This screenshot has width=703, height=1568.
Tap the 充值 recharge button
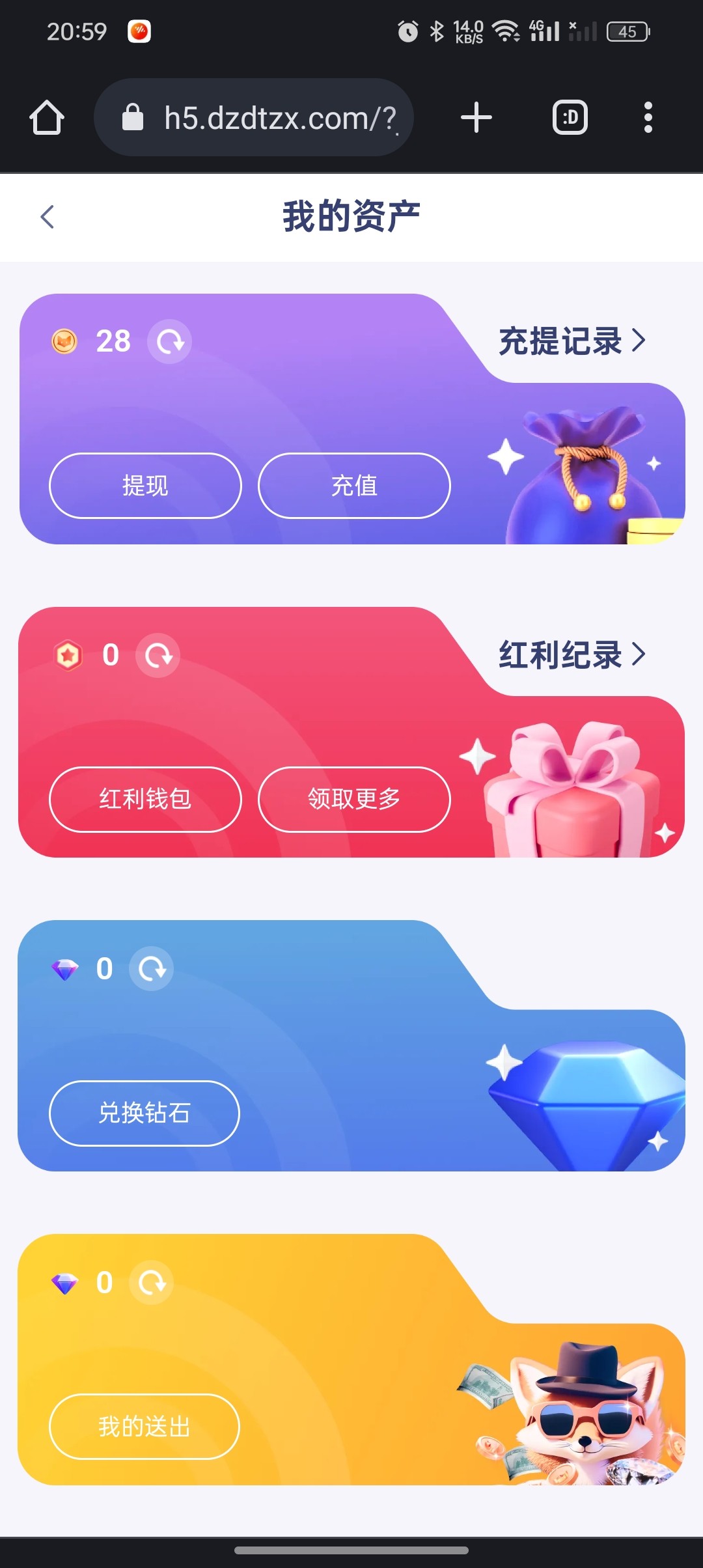[x=354, y=486]
